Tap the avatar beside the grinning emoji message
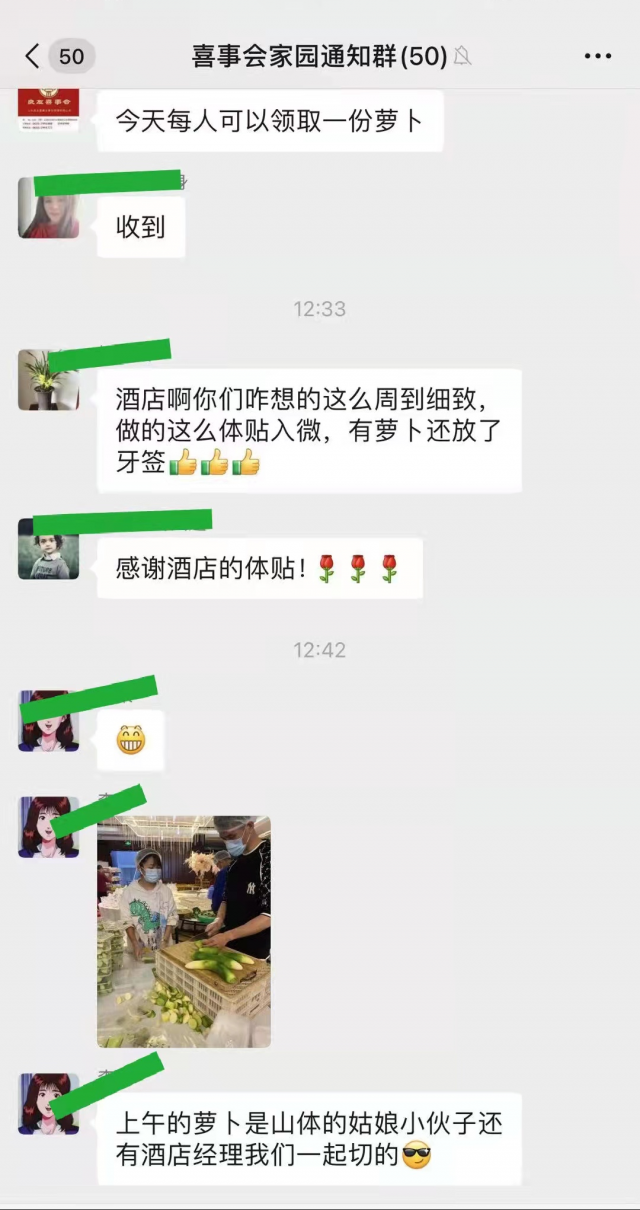The width and height of the screenshot is (640, 1210). tap(48, 721)
